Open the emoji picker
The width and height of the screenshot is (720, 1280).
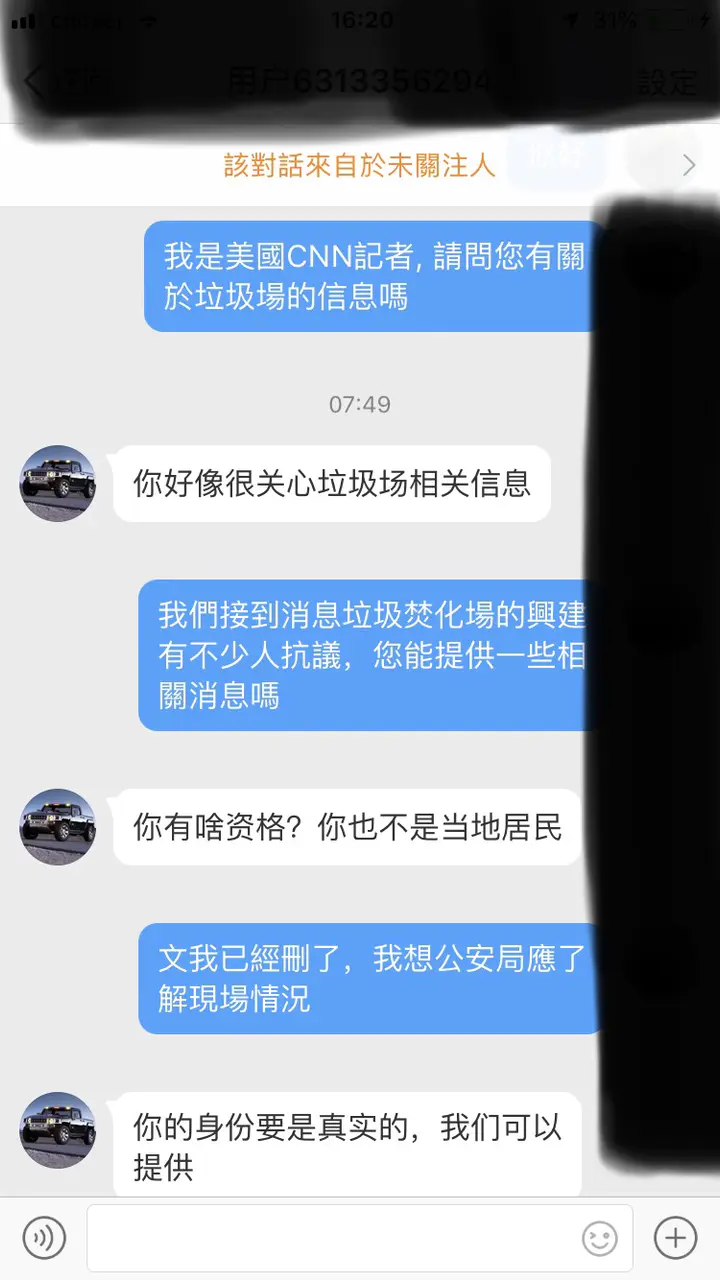(600, 1239)
